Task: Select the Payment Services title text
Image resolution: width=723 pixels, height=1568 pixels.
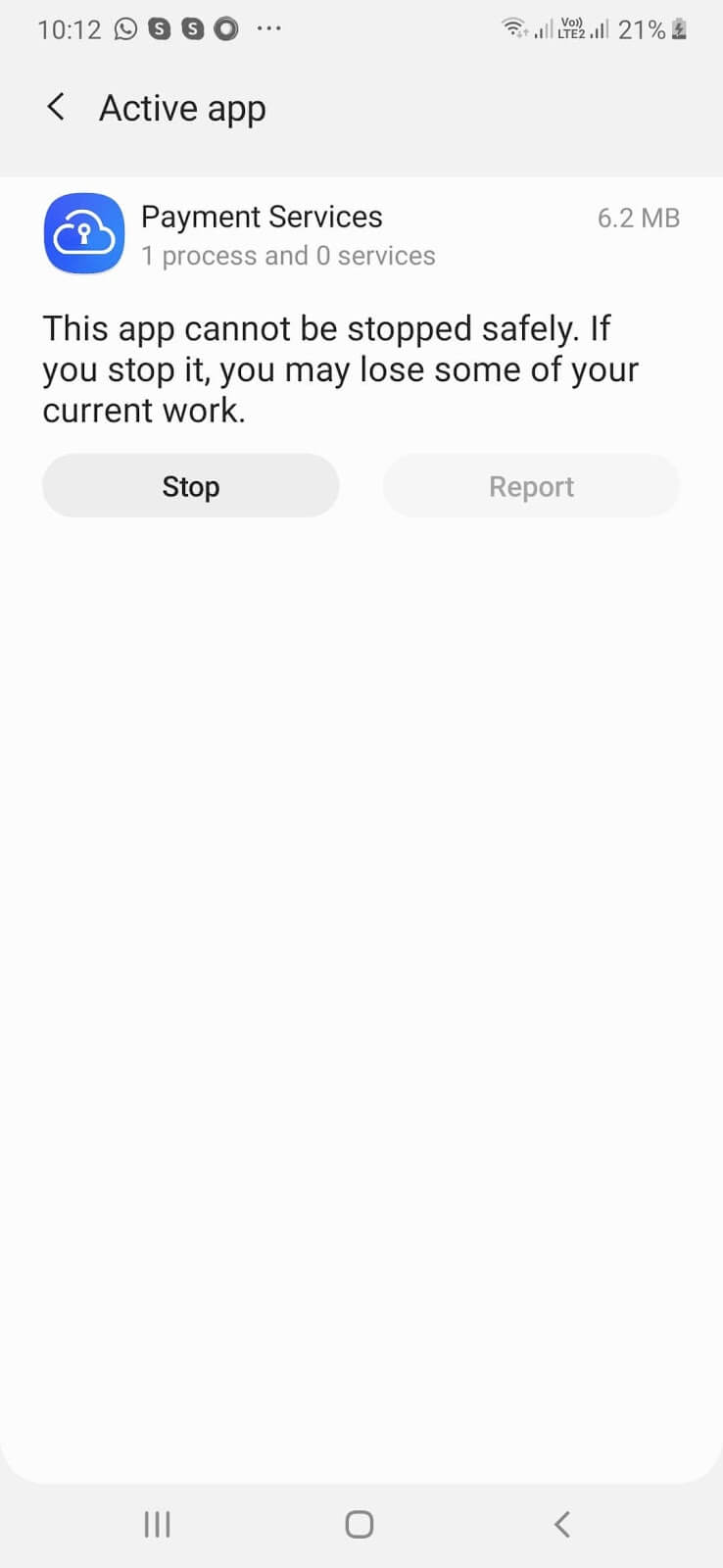Action: pyautogui.click(x=262, y=217)
